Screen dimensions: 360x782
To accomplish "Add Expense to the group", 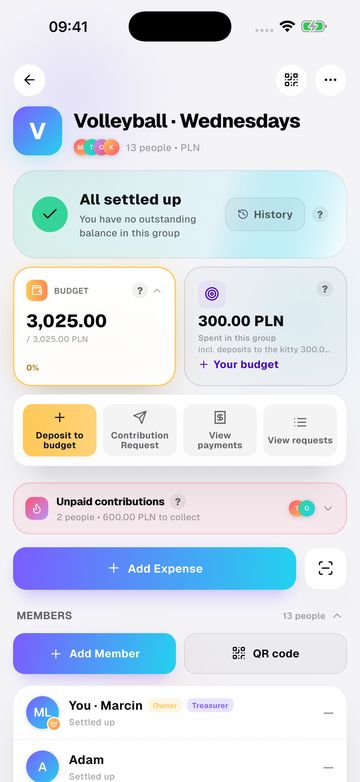I will point(155,569).
